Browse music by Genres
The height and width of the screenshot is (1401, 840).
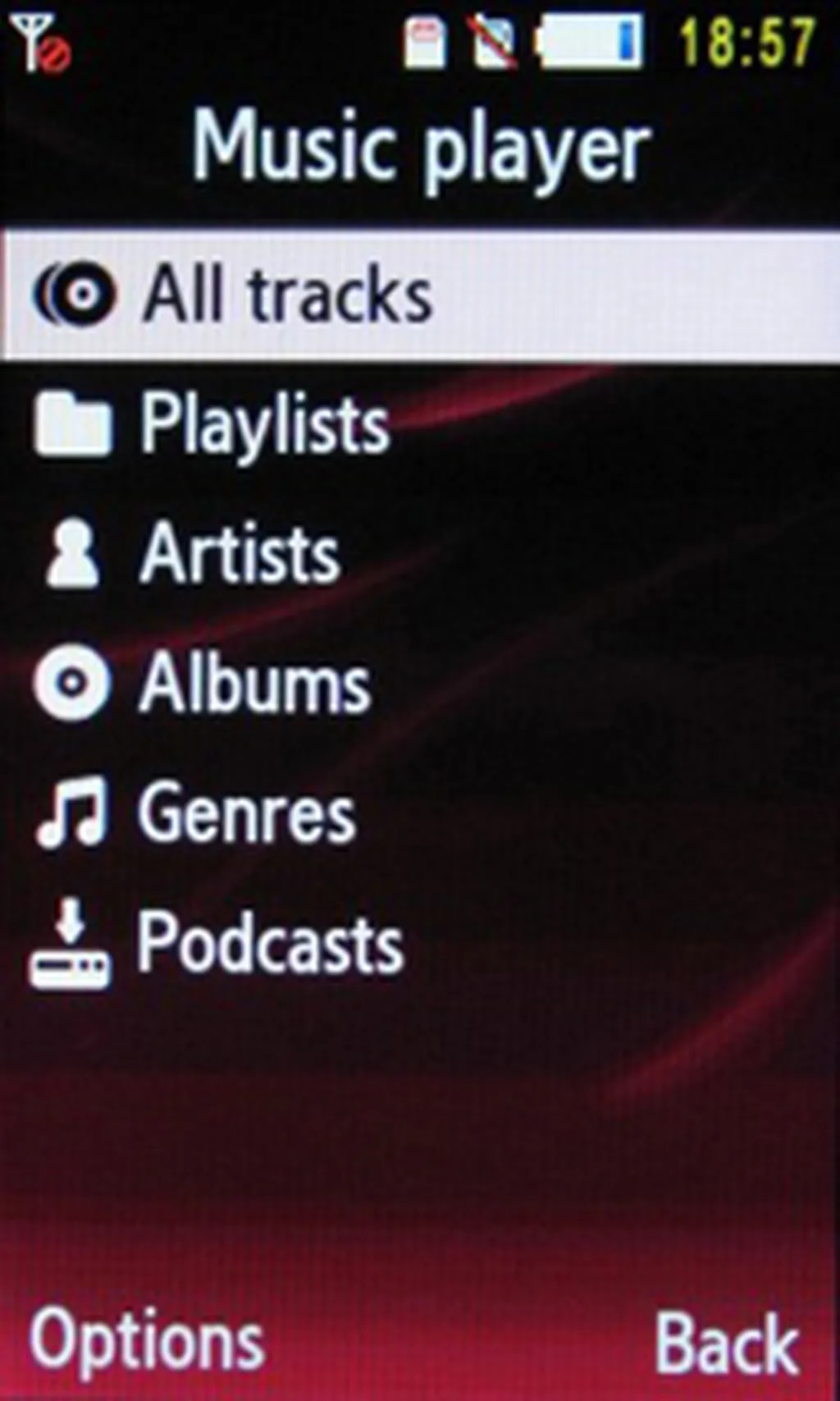(x=246, y=814)
